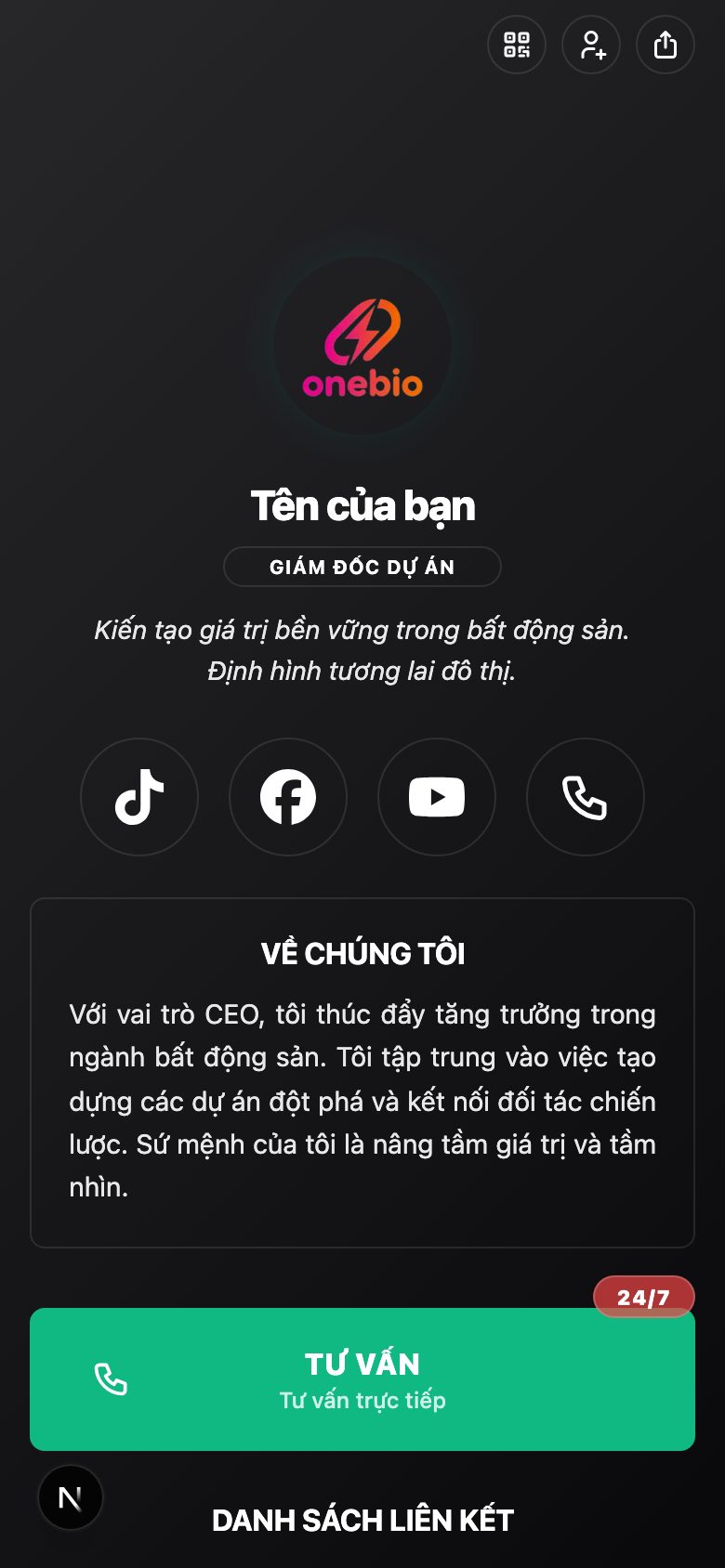
Task: Open the QR code scanner icon
Action: pyautogui.click(x=517, y=45)
